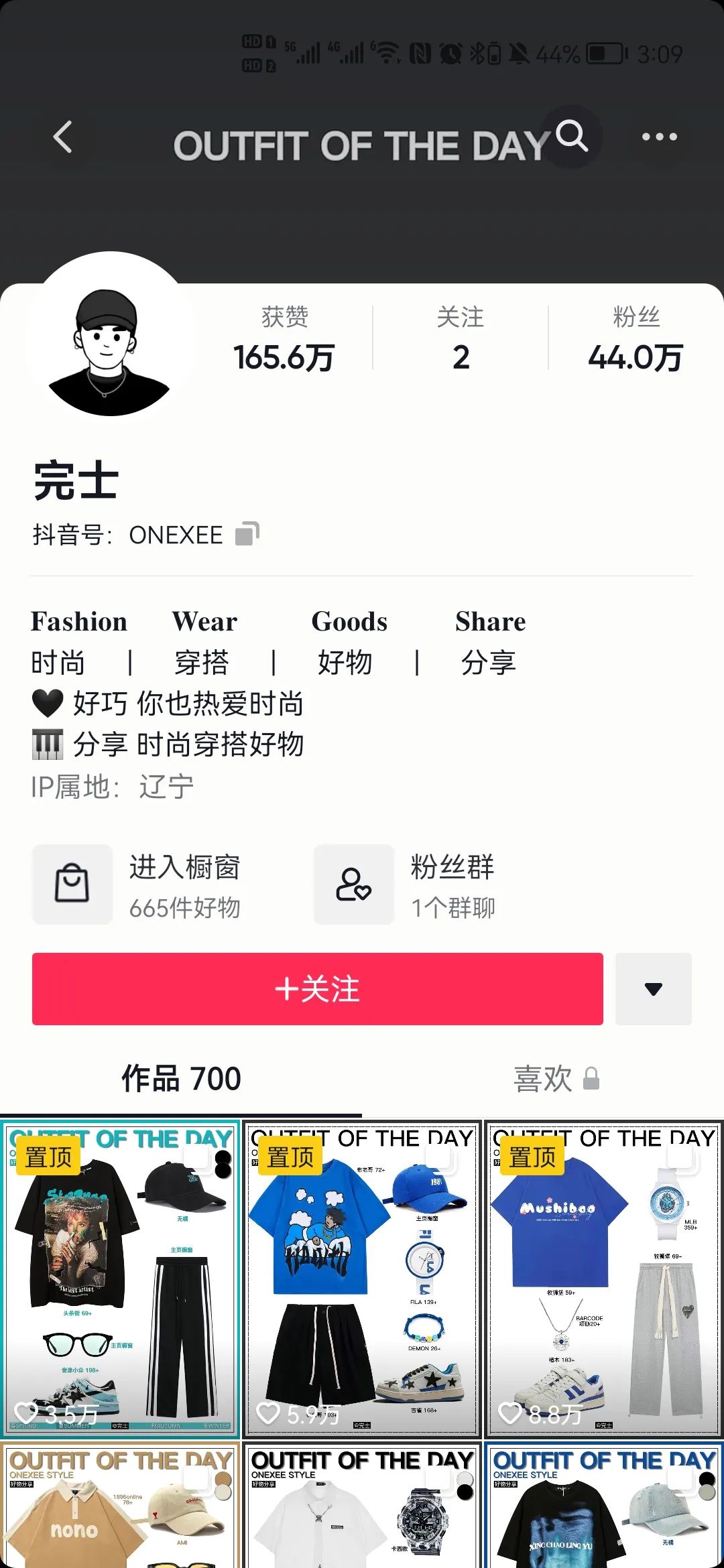
Task: Tap the 粉丝 count showing 44.0万
Action: pos(636,342)
